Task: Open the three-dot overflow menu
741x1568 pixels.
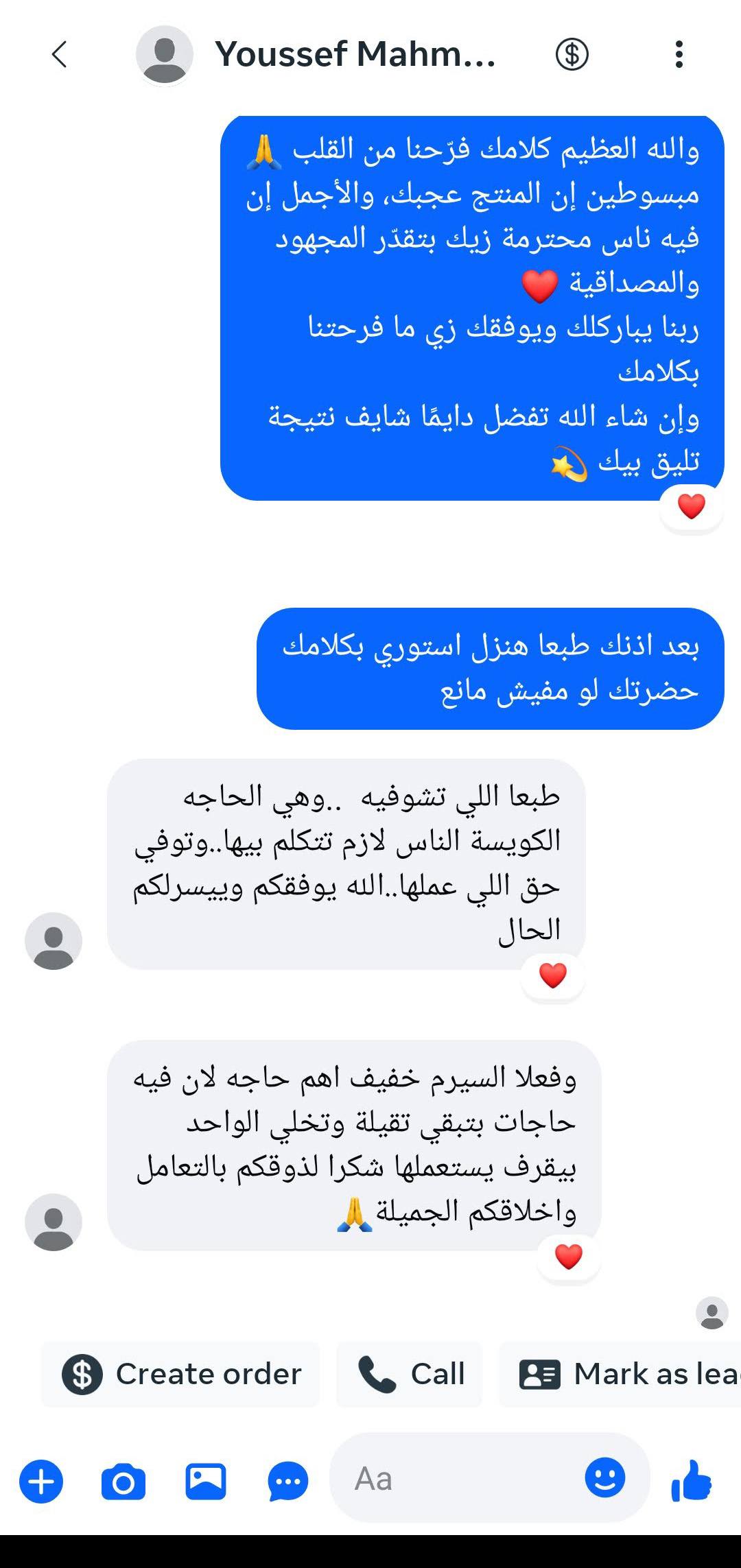Action: [679, 54]
